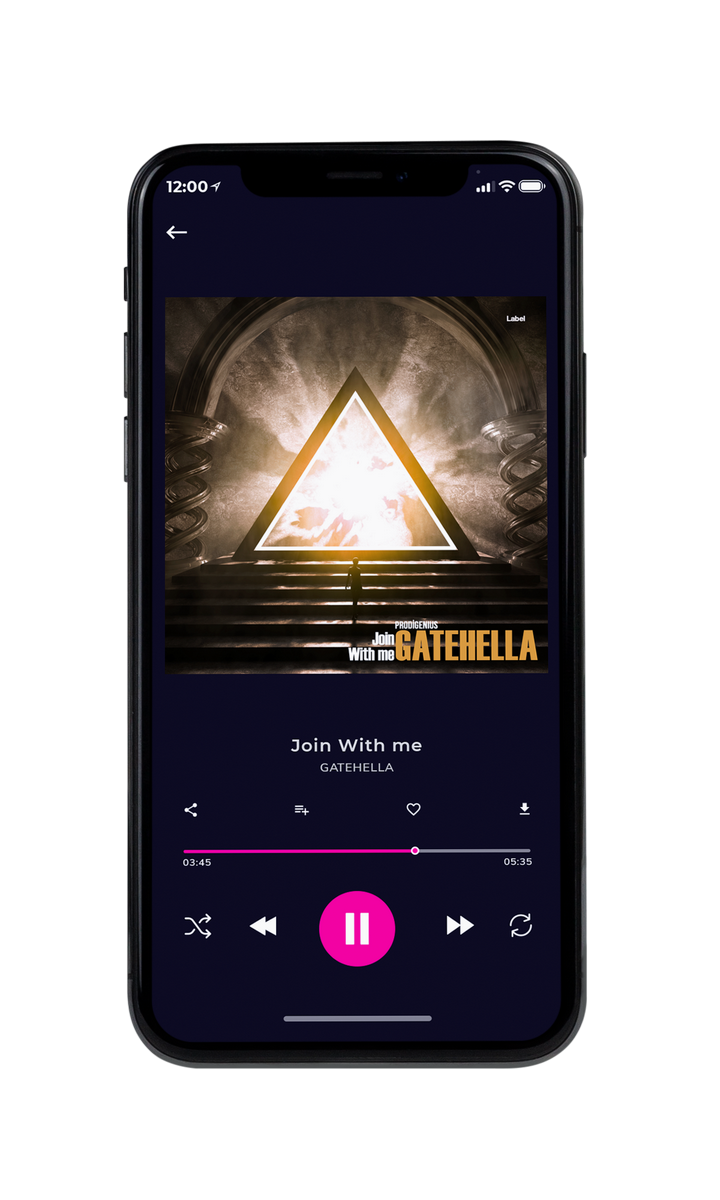This screenshot has height=1200, width=720.
Task: Pause the song with the pink button
Action: tap(357, 929)
